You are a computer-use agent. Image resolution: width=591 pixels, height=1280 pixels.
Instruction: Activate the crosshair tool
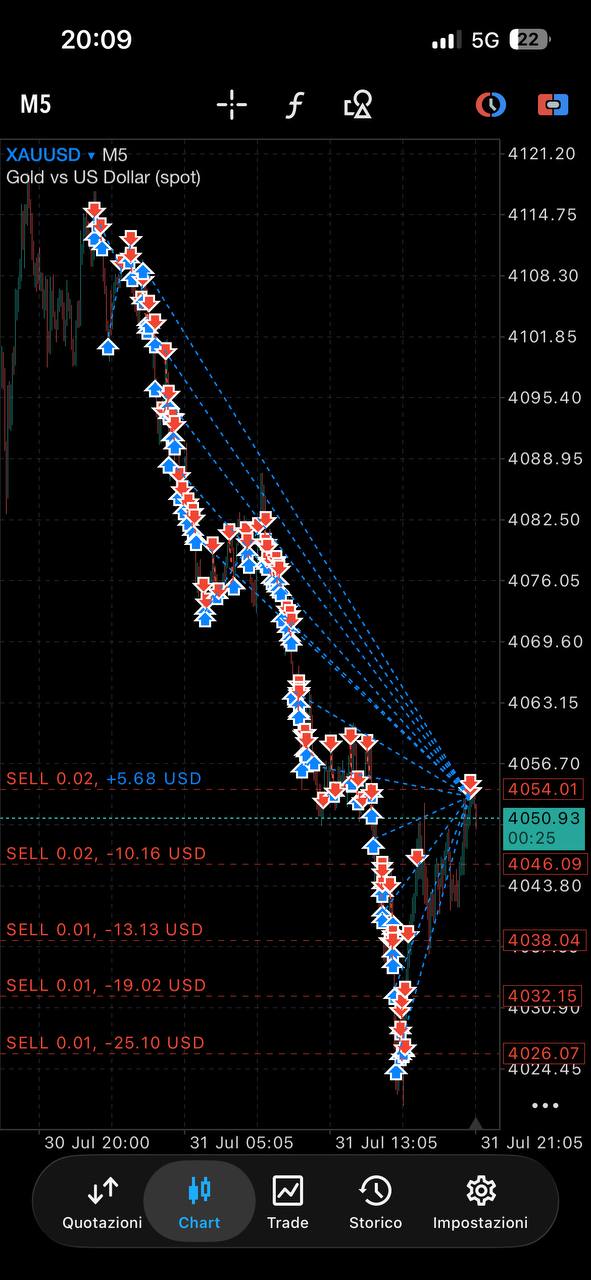(x=232, y=104)
